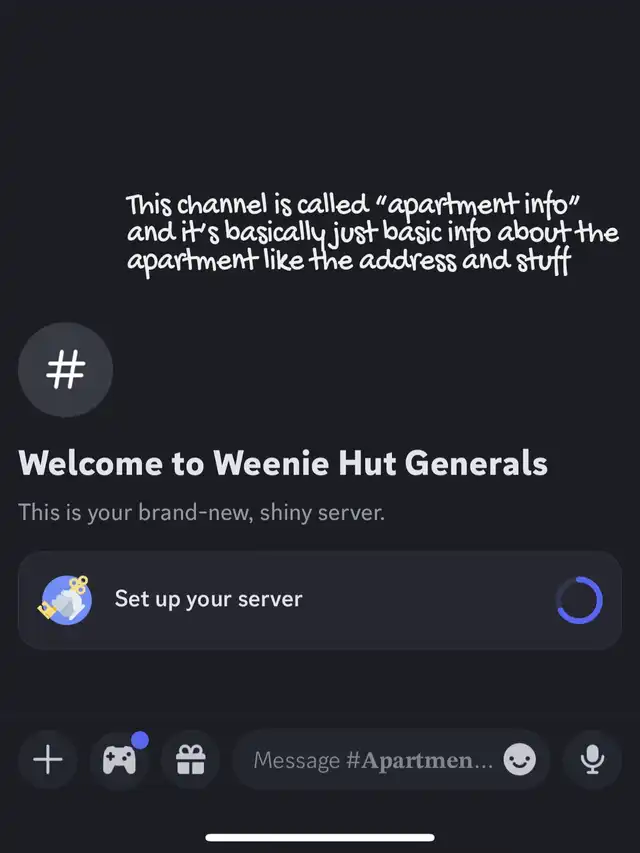This screenshot has width=640, height=853.
Task: Tap the Message #Apartment info field
Action: (373, 759)
